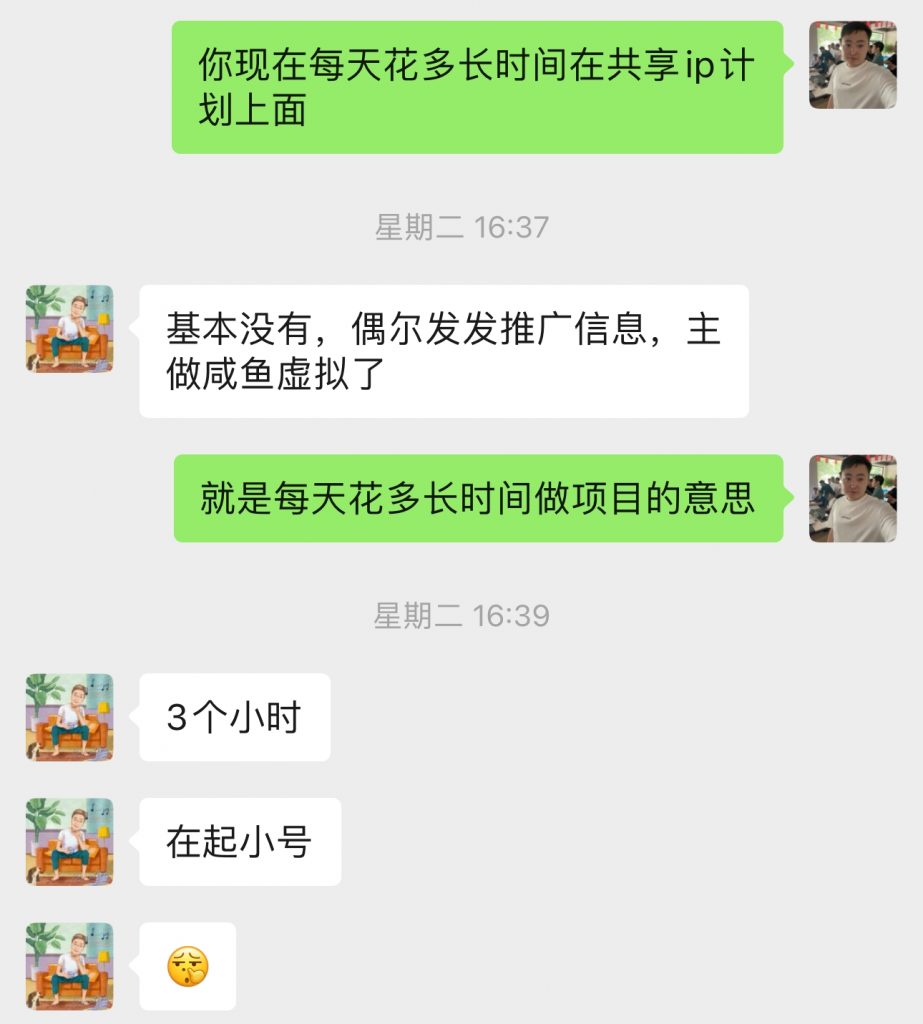Viewport: 923px width, 1024px height.
Task: Tap the '星期二 16:39' timestamp label
Action: (x=461, y=615)
